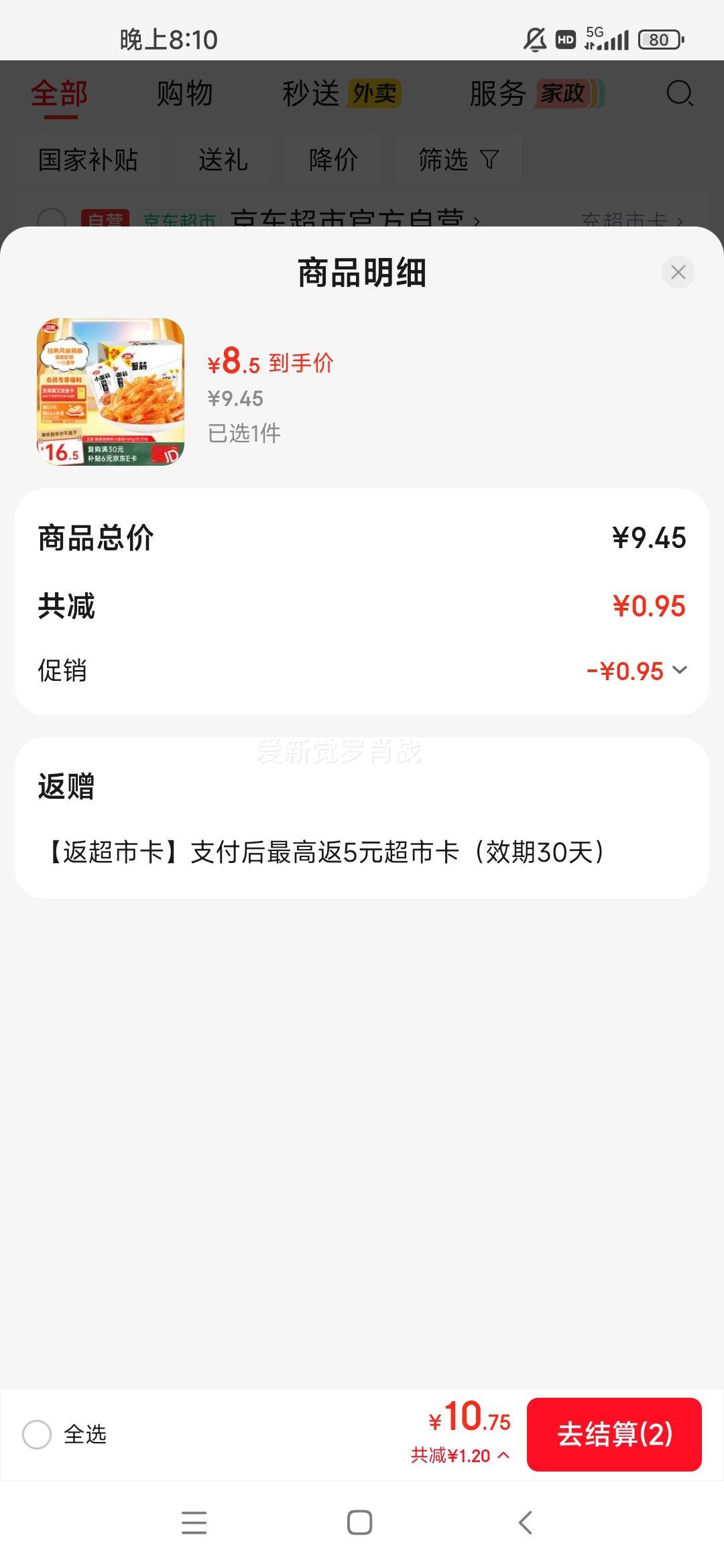Click the 送礼 filter link
The image size is (724, 1568).
223,159
